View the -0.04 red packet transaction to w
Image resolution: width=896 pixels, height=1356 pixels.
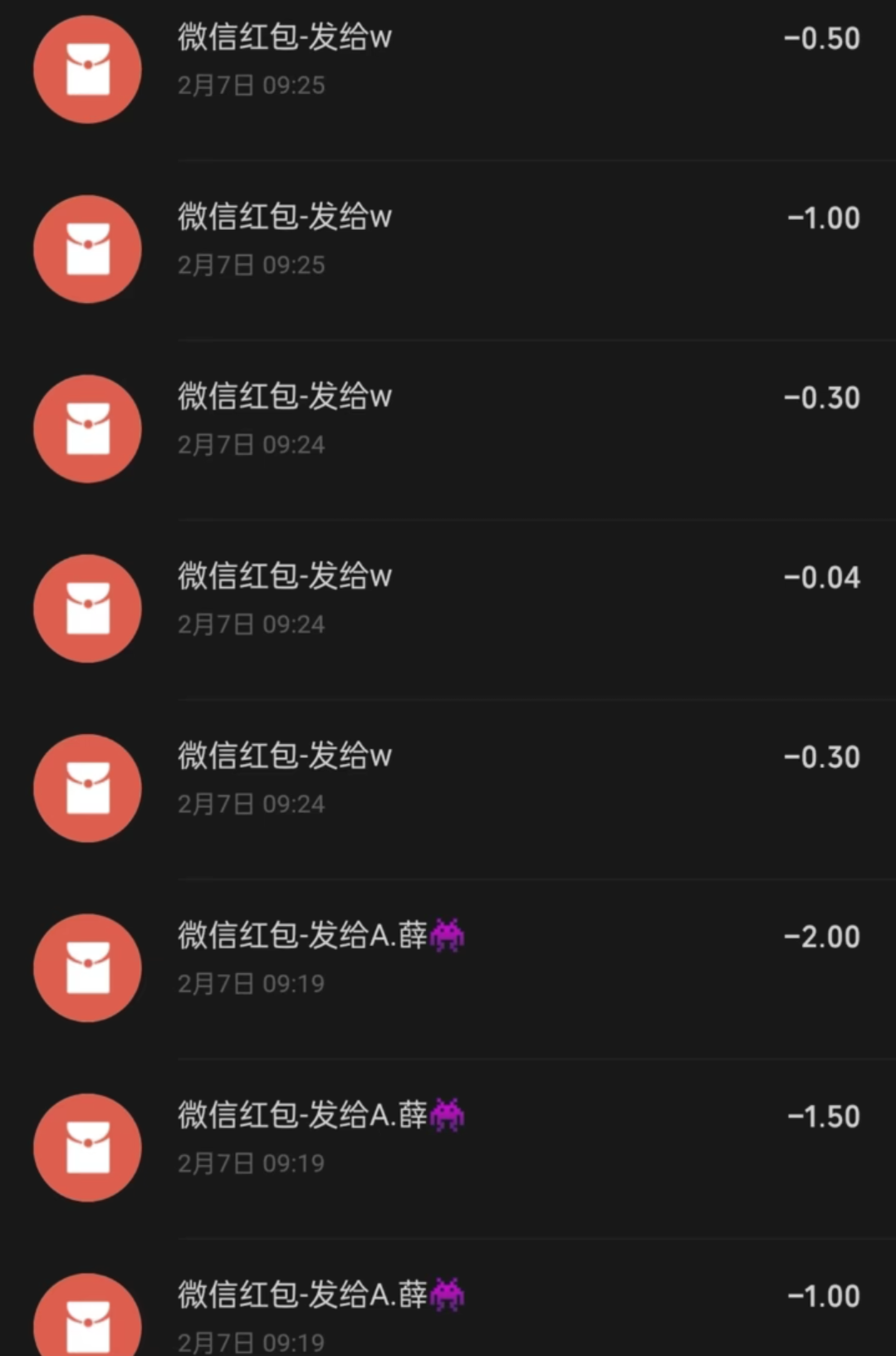coord(448,600)
